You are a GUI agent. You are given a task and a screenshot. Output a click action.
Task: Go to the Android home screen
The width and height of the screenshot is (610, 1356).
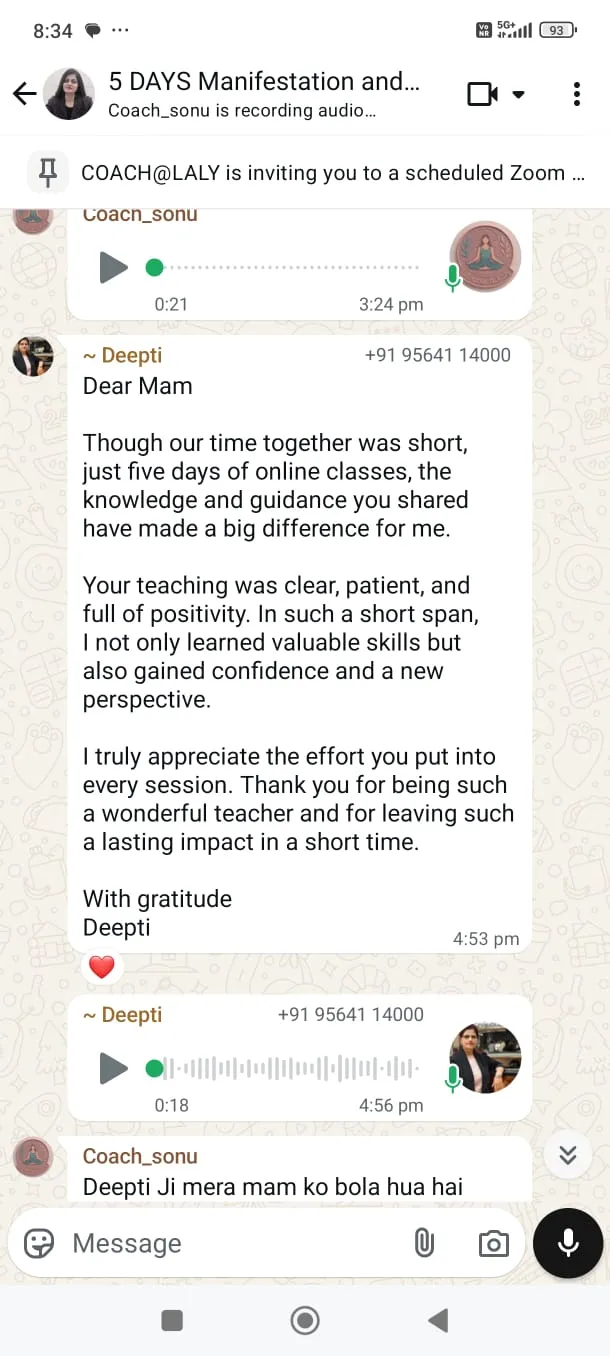(305, 1320)
